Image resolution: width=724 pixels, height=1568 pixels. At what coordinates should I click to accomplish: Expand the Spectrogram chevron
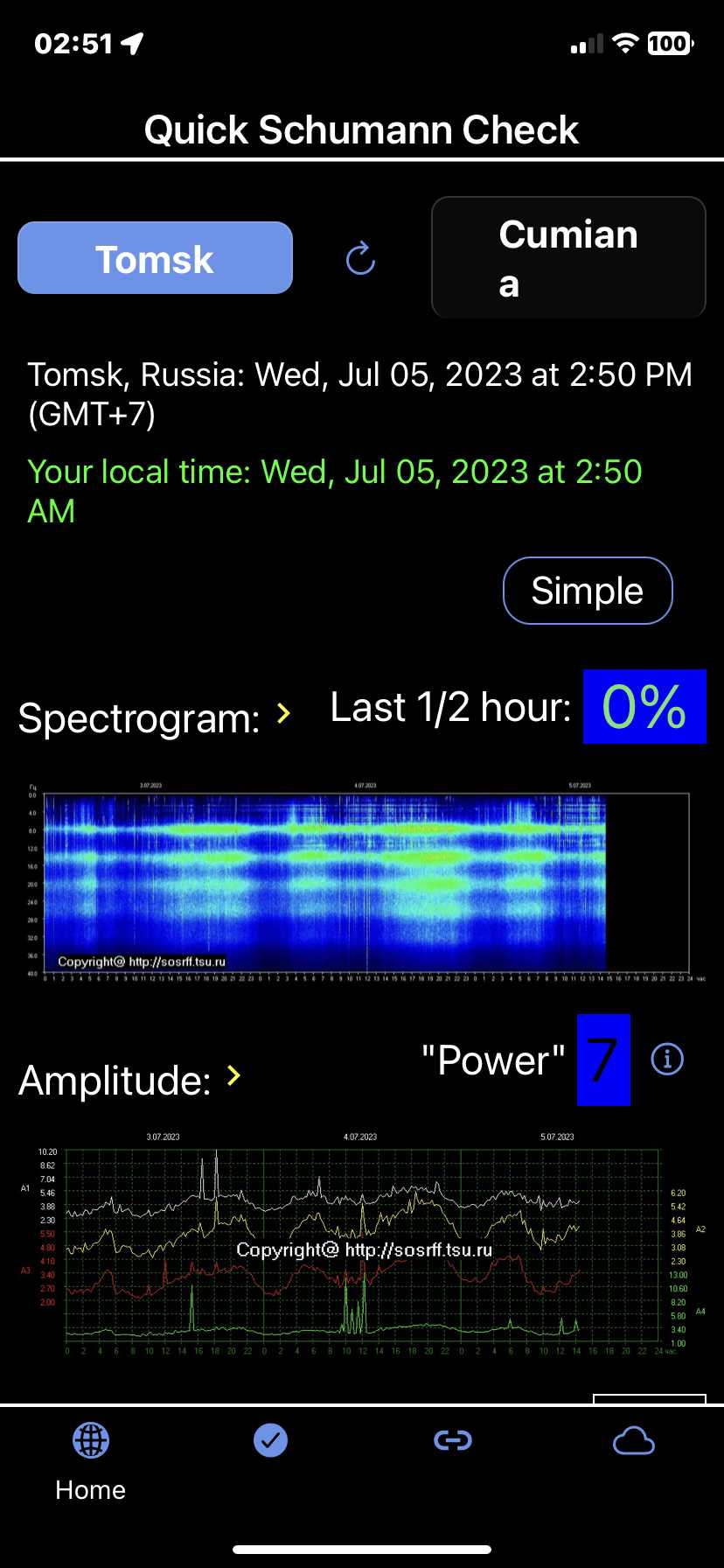point(283,714)
